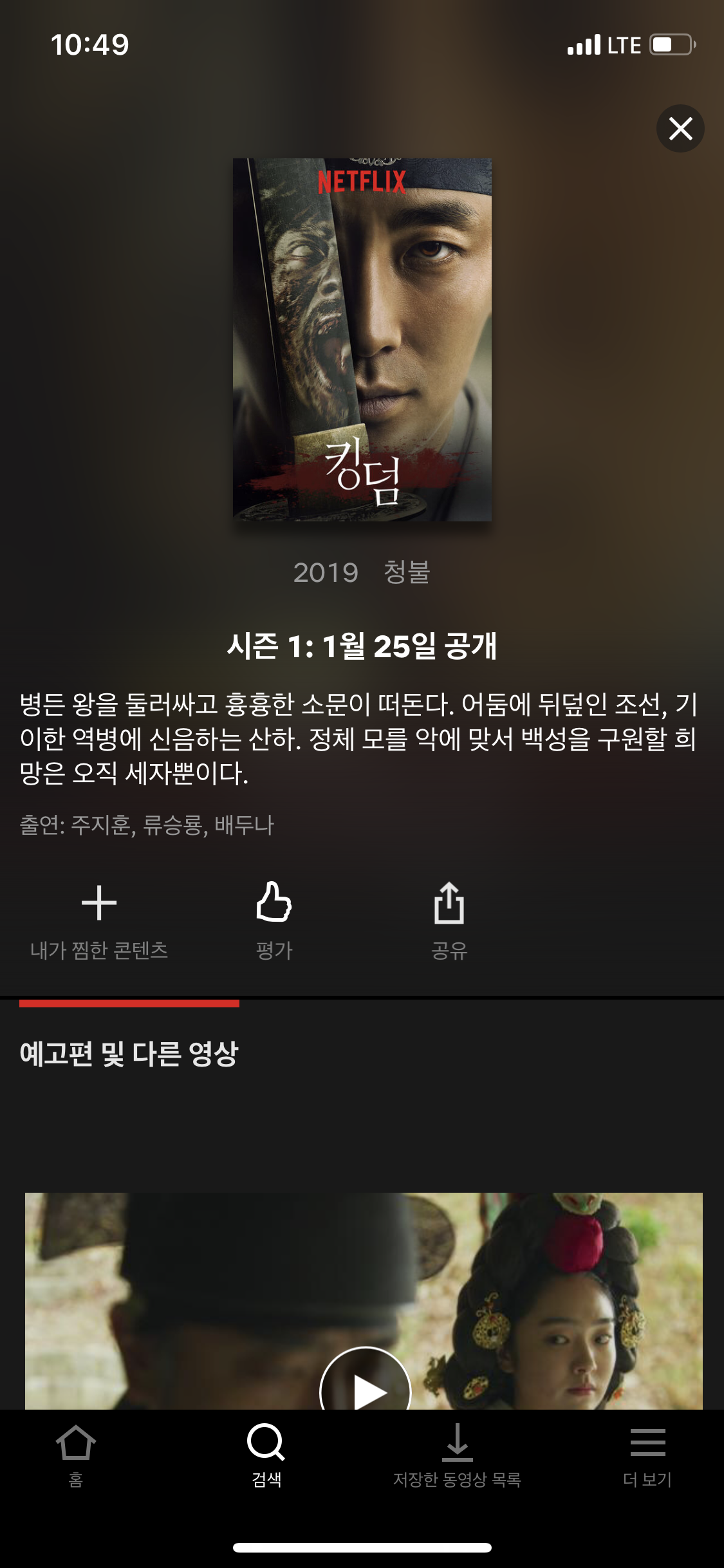This screenshot has width=724, height=1568.
Task: Add Kingdom to 내가 찜한 콘텐츠
Action: pos(99,919)
